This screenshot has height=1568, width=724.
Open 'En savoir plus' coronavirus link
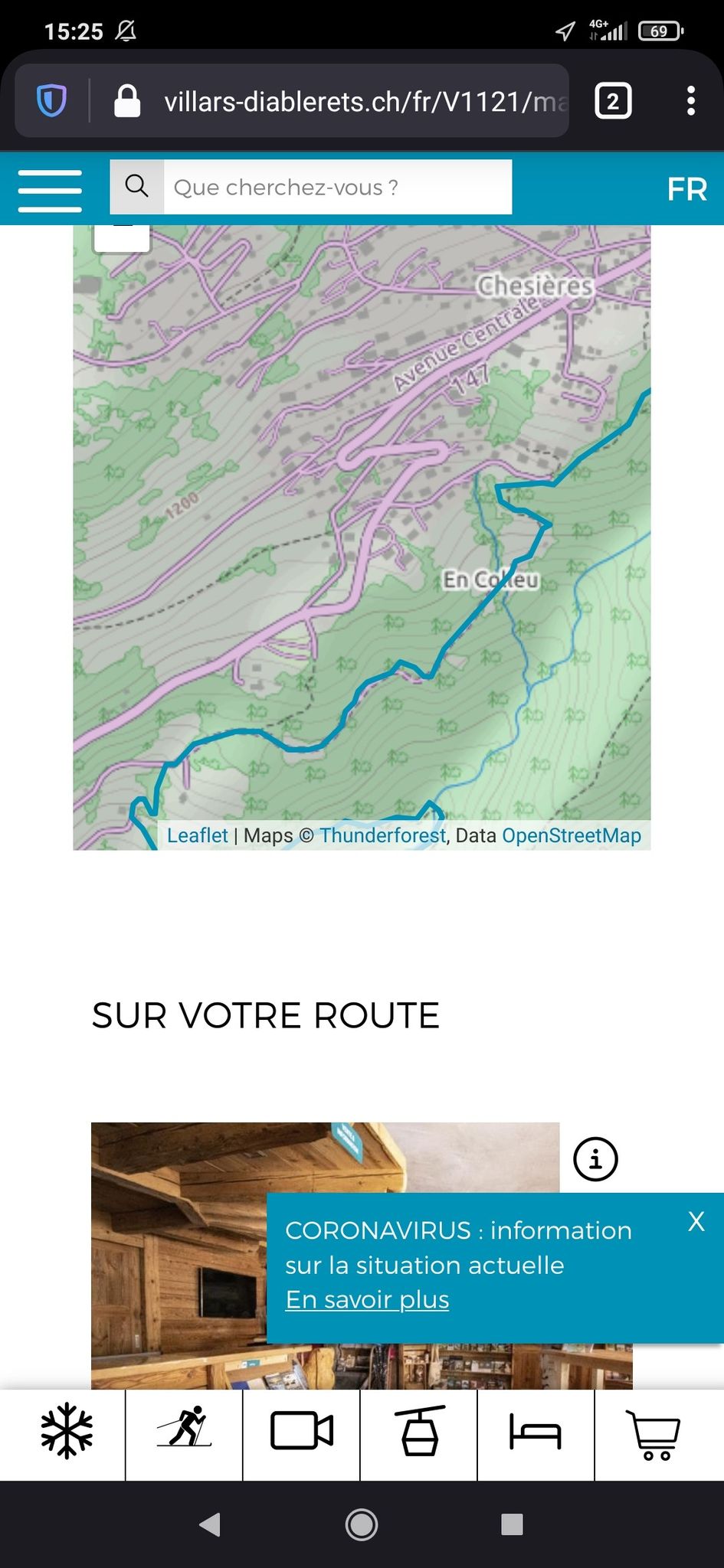[367, 1299]
